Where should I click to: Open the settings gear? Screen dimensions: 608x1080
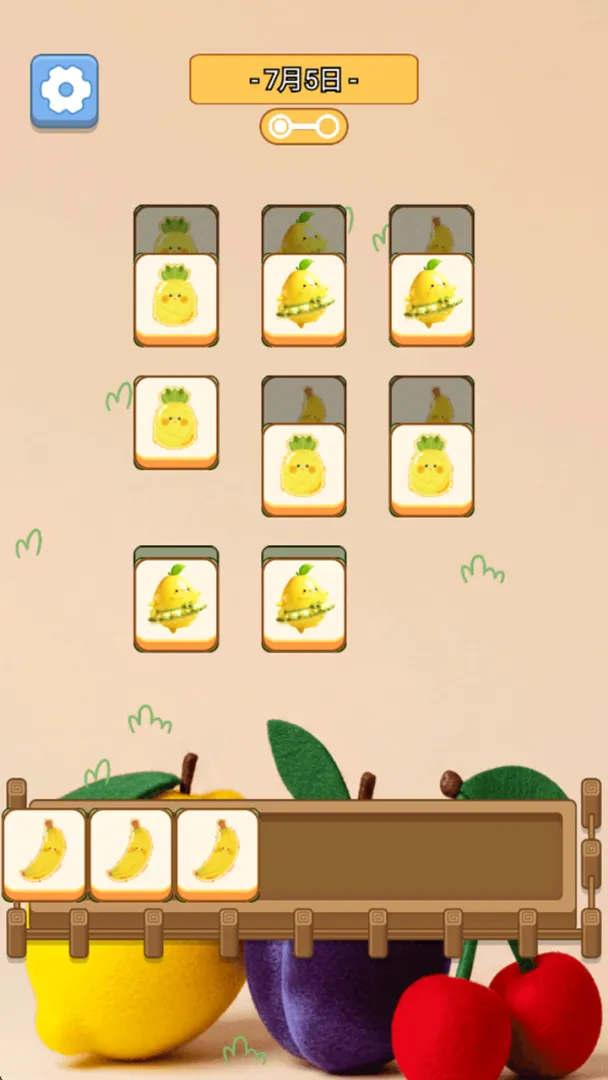click(65, 91)
